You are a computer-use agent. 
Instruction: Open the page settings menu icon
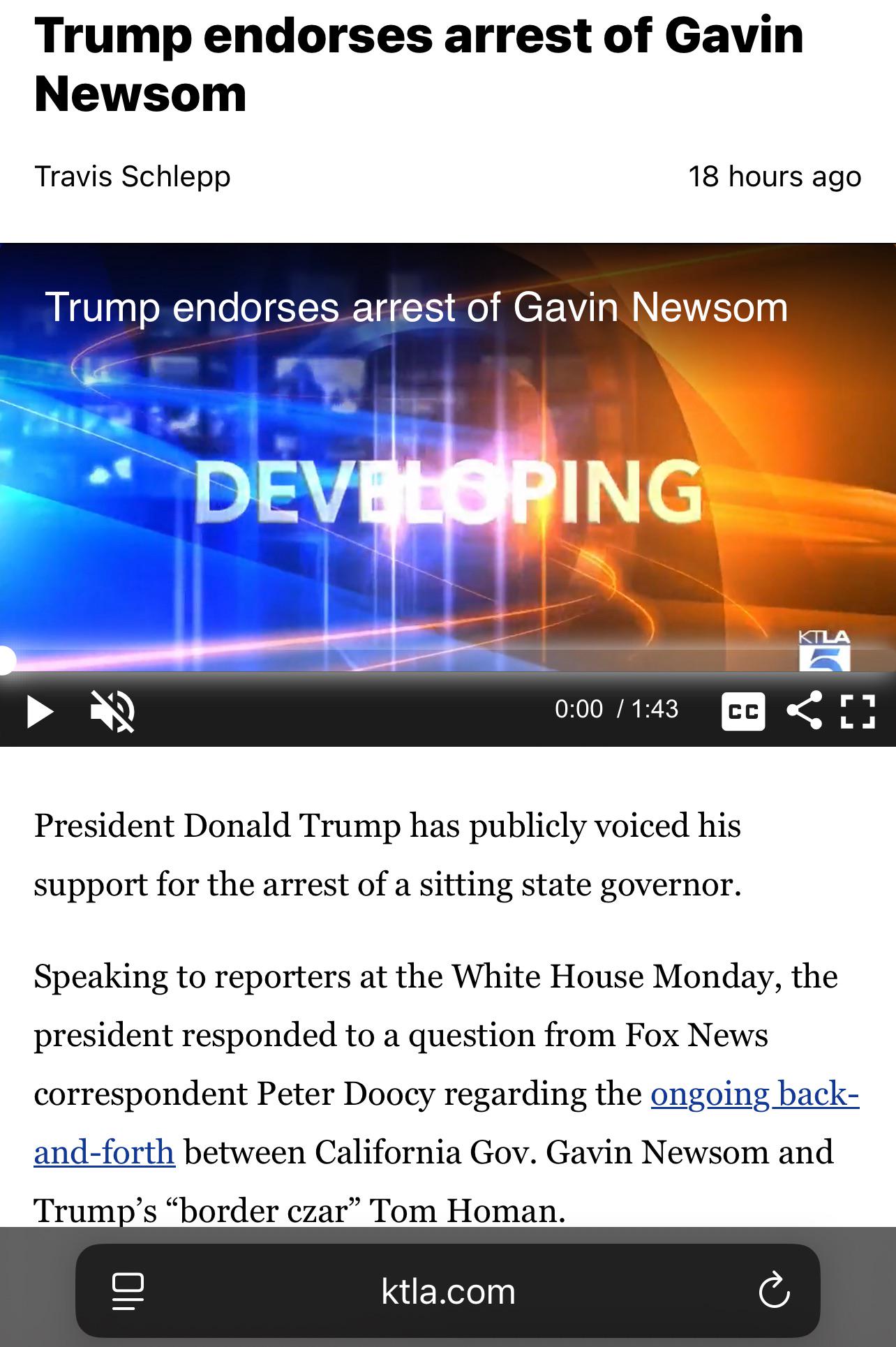(128, 1290)
